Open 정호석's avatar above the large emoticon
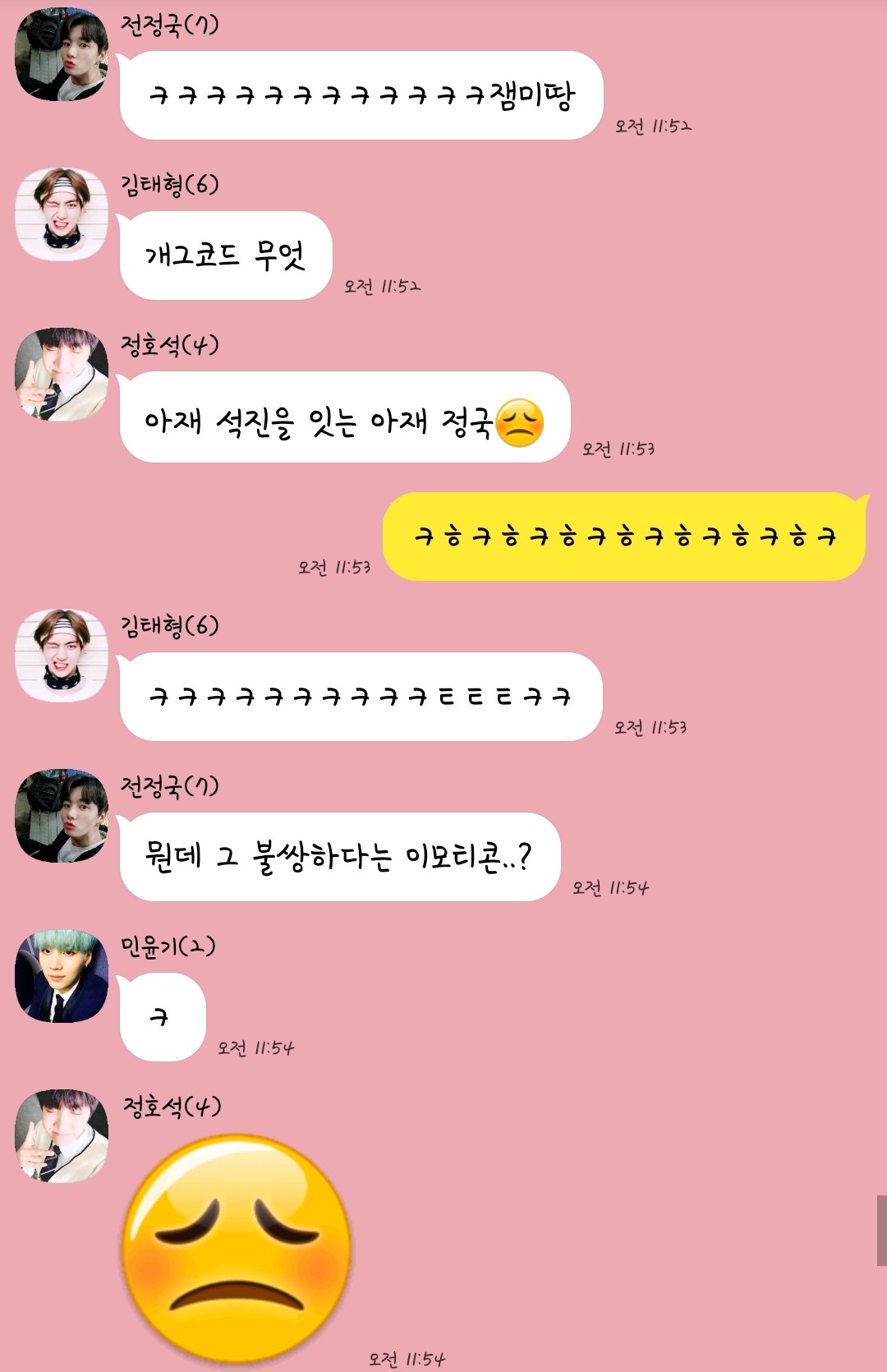This screenshot has width=887, height=1372. tap(62, 1136)
